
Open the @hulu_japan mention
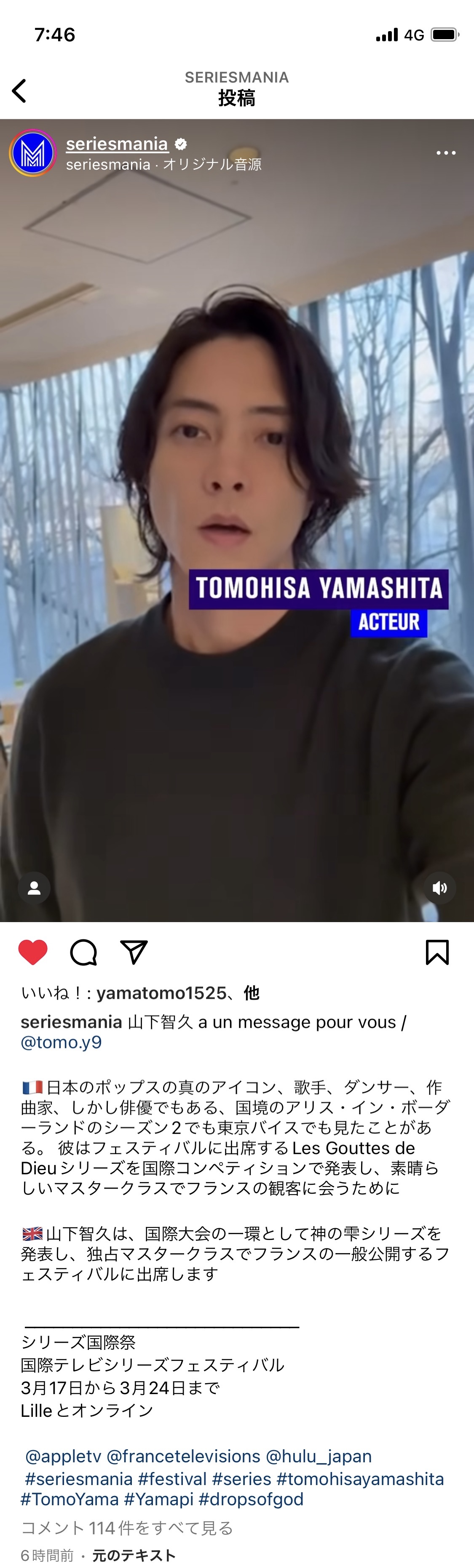319,1456
